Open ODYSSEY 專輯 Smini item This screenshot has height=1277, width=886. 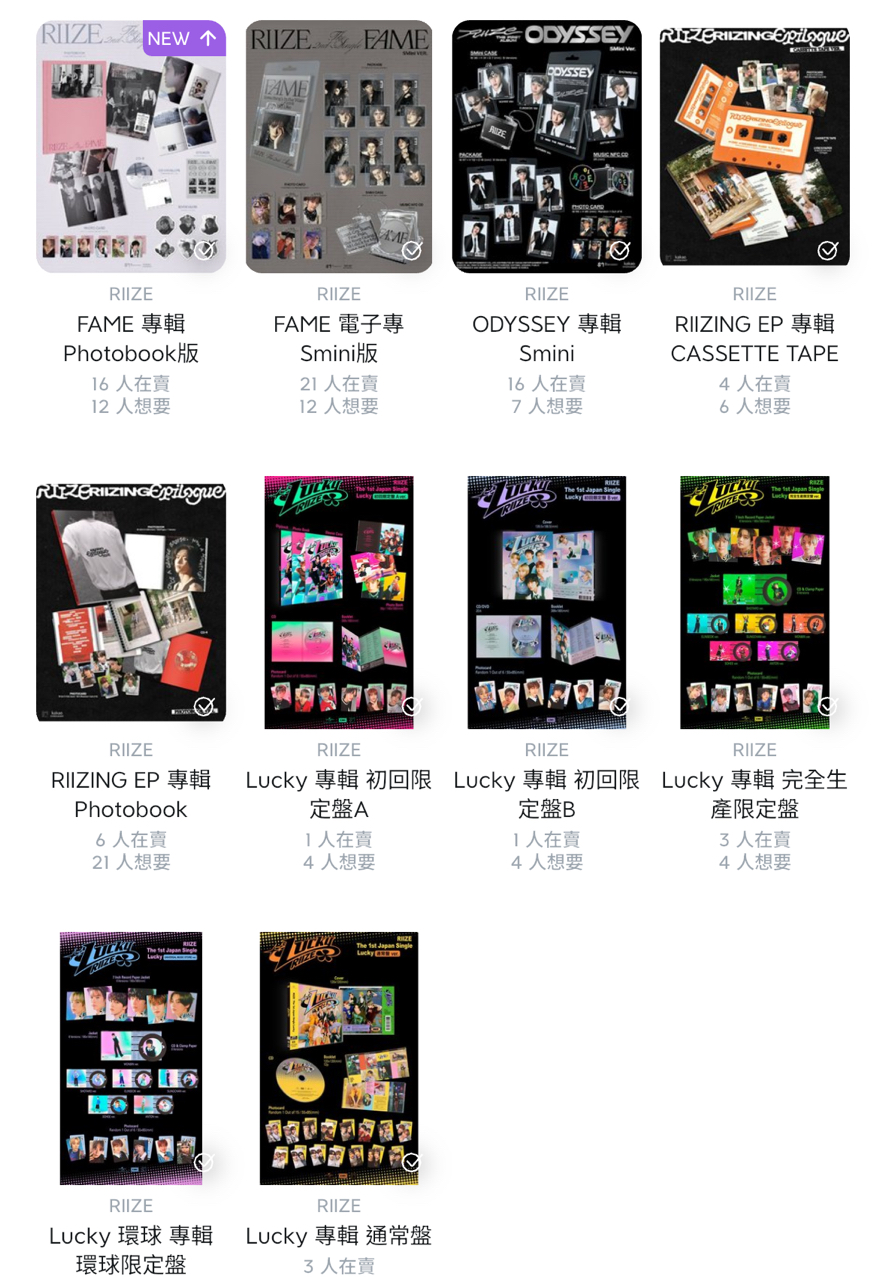pyautogui.click(x=547, y=147)
